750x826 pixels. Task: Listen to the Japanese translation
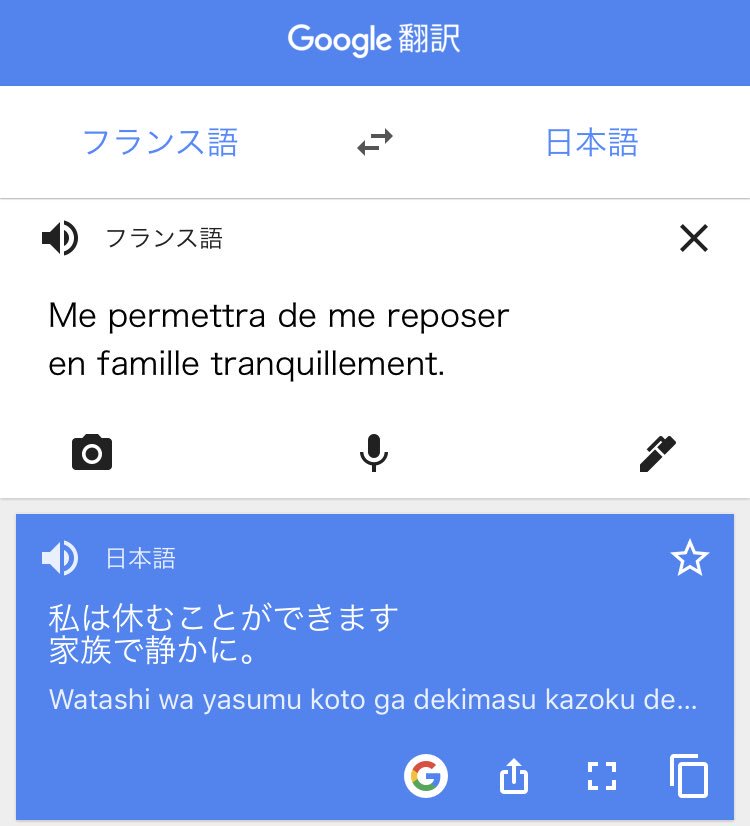click(60, 558)
